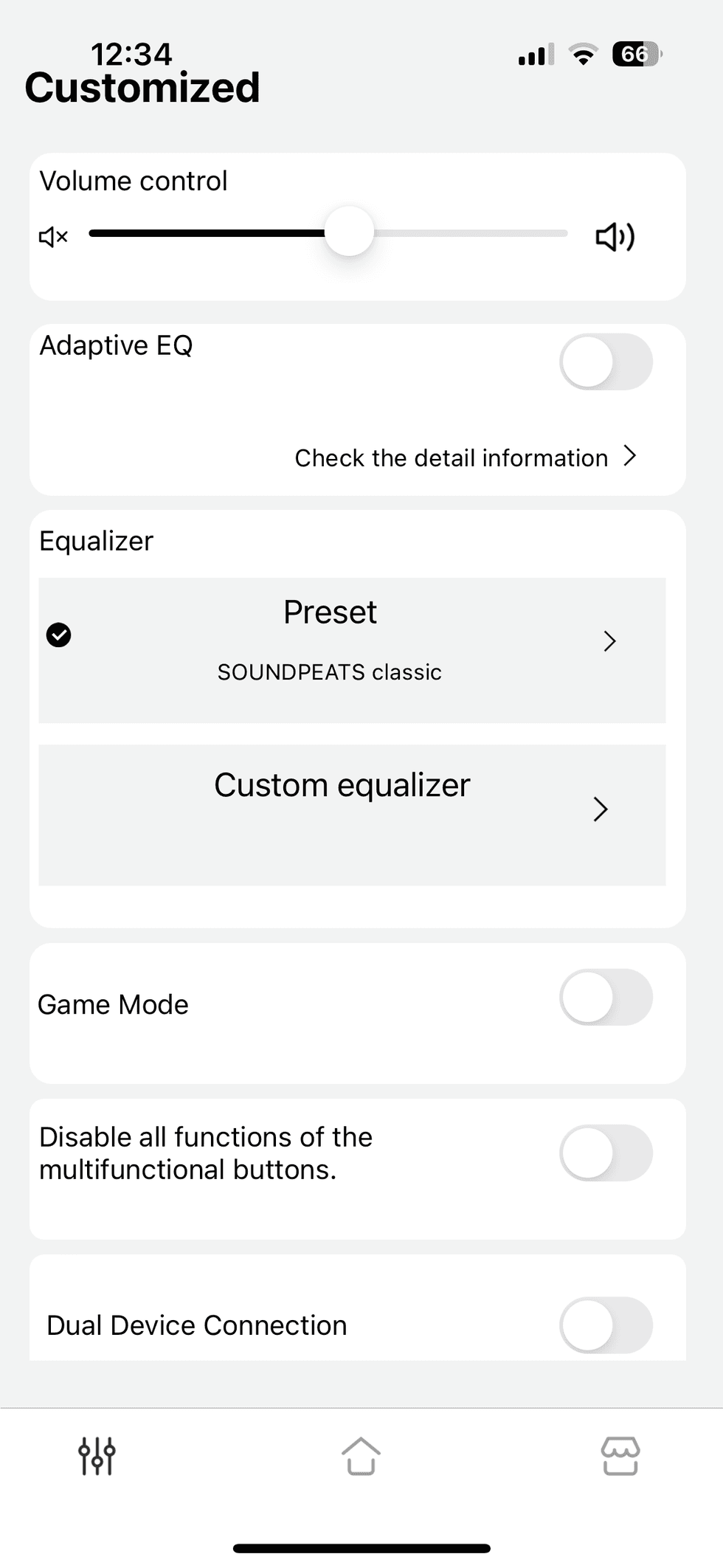This screenshot has width=723, height=1568.
Task: Open the store icon in bottom bar
Action: [620, 1453]
